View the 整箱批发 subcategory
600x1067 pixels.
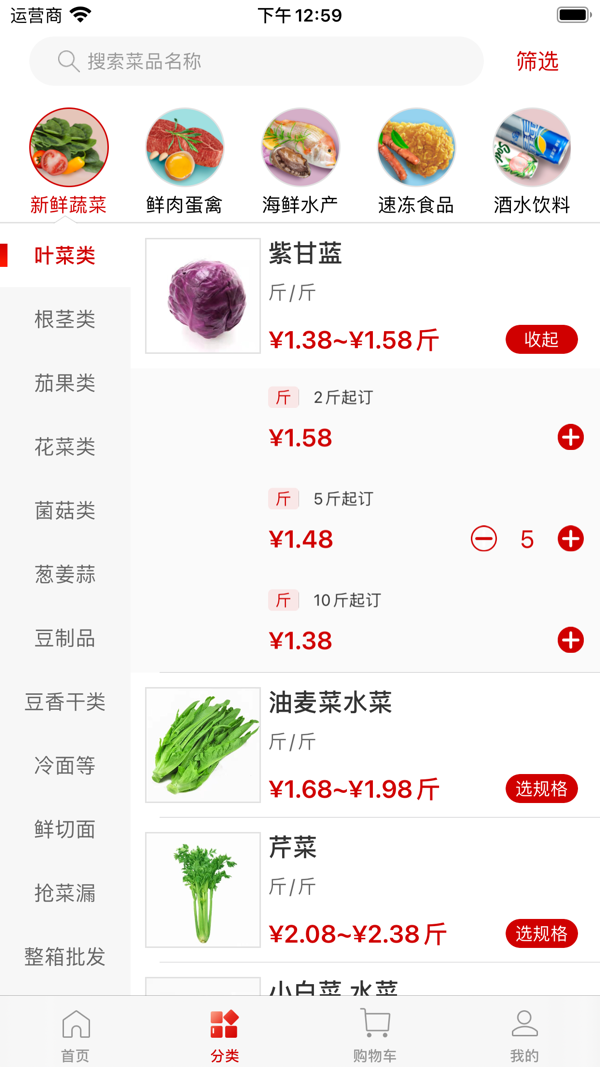[x=65, y=957]
